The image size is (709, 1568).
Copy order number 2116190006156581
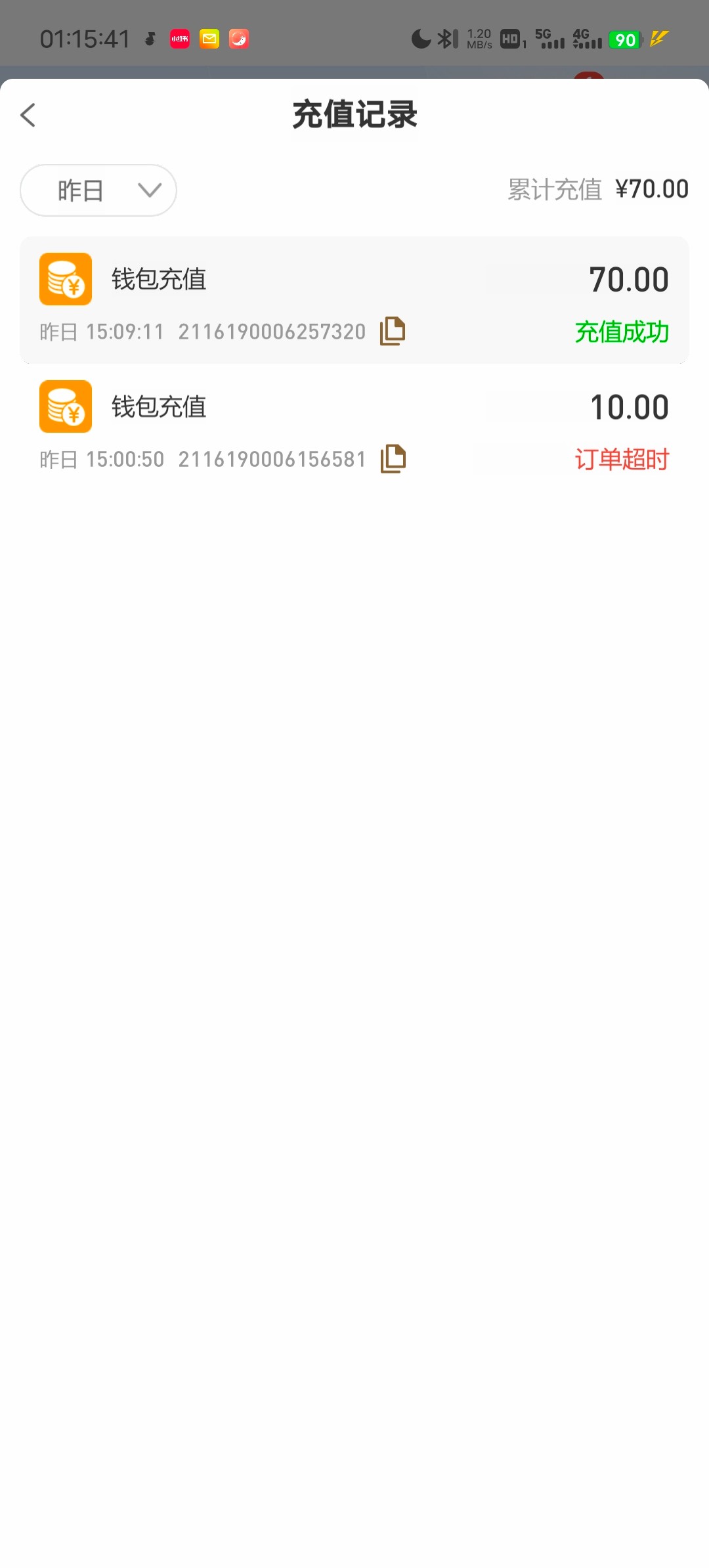[393, 458]
